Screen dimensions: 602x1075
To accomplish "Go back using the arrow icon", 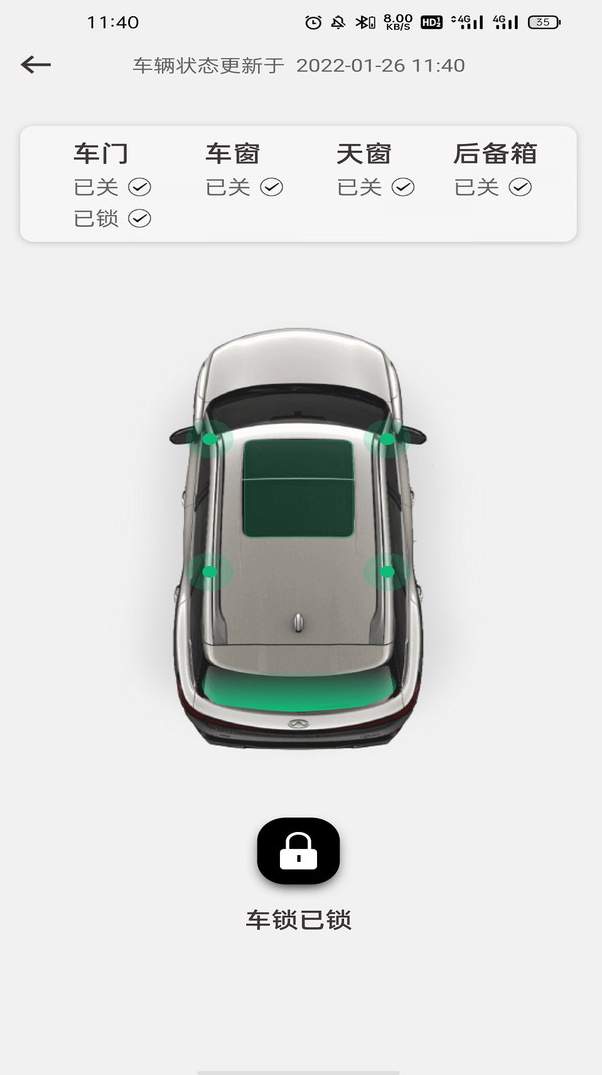I will (36, 65).
